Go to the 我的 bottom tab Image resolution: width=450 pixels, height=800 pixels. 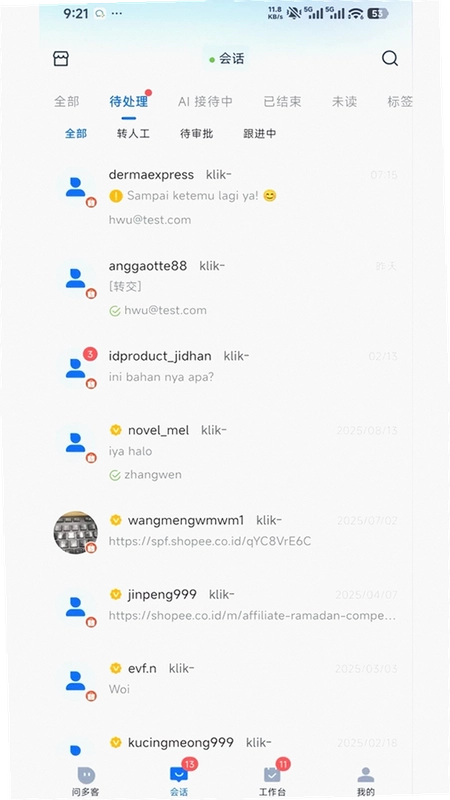pos(365,782)
